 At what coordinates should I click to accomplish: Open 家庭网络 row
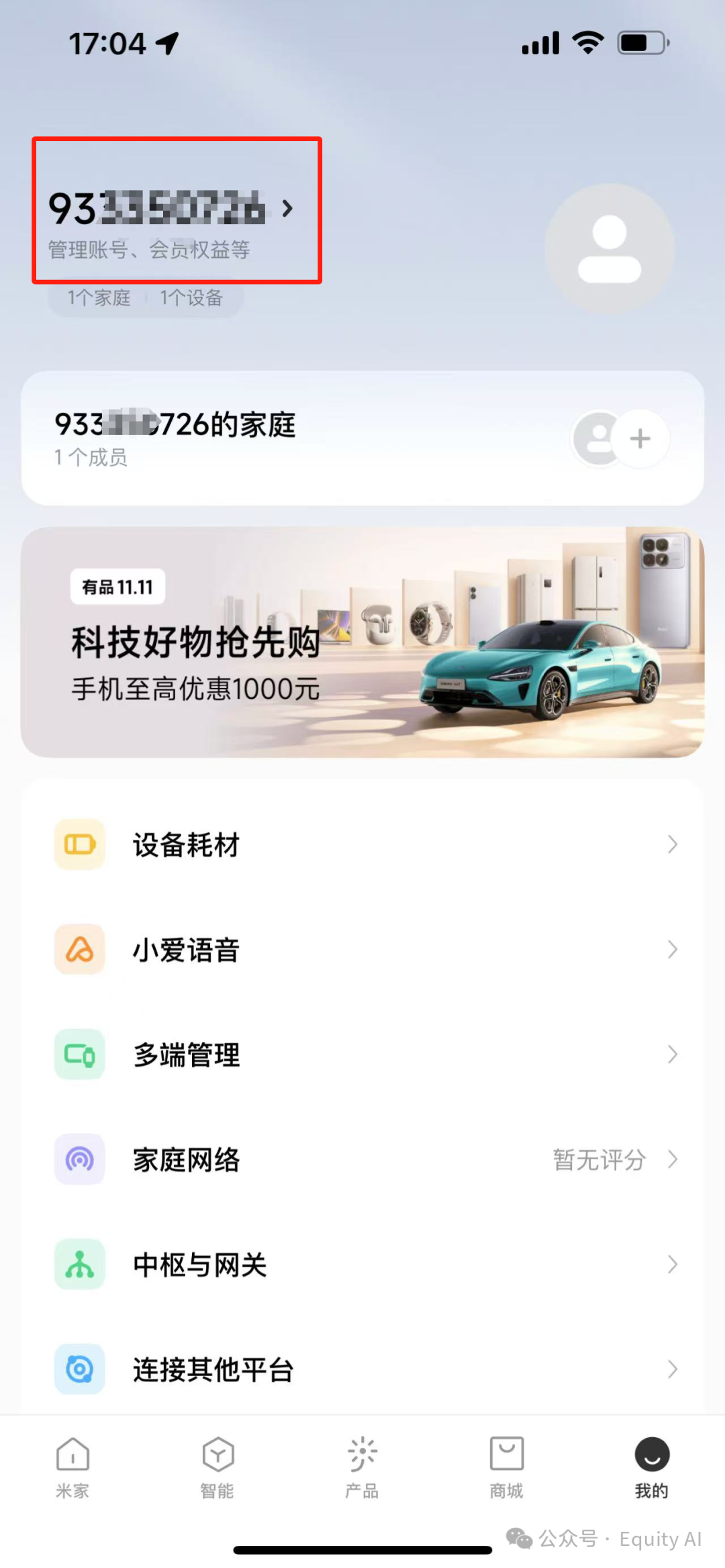(x=362, y=1159)
